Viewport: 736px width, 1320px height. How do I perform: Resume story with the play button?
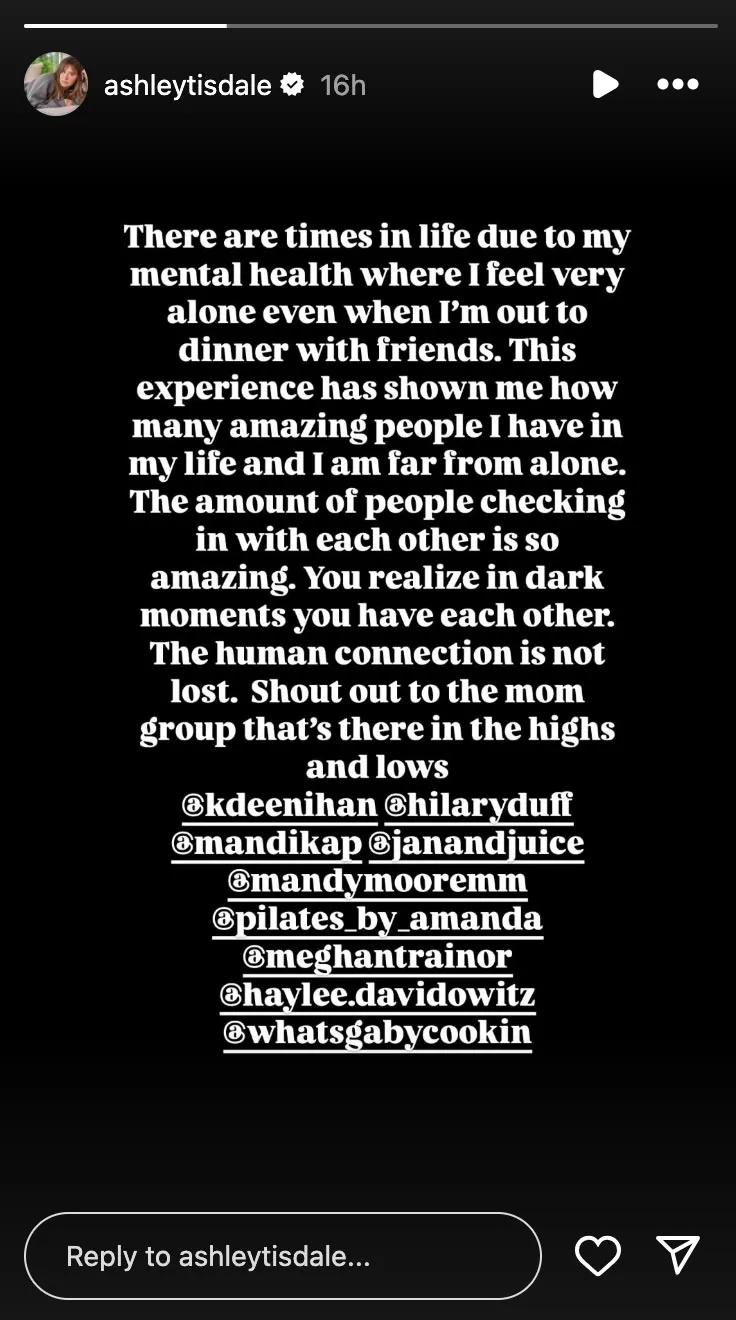point(604,85)
